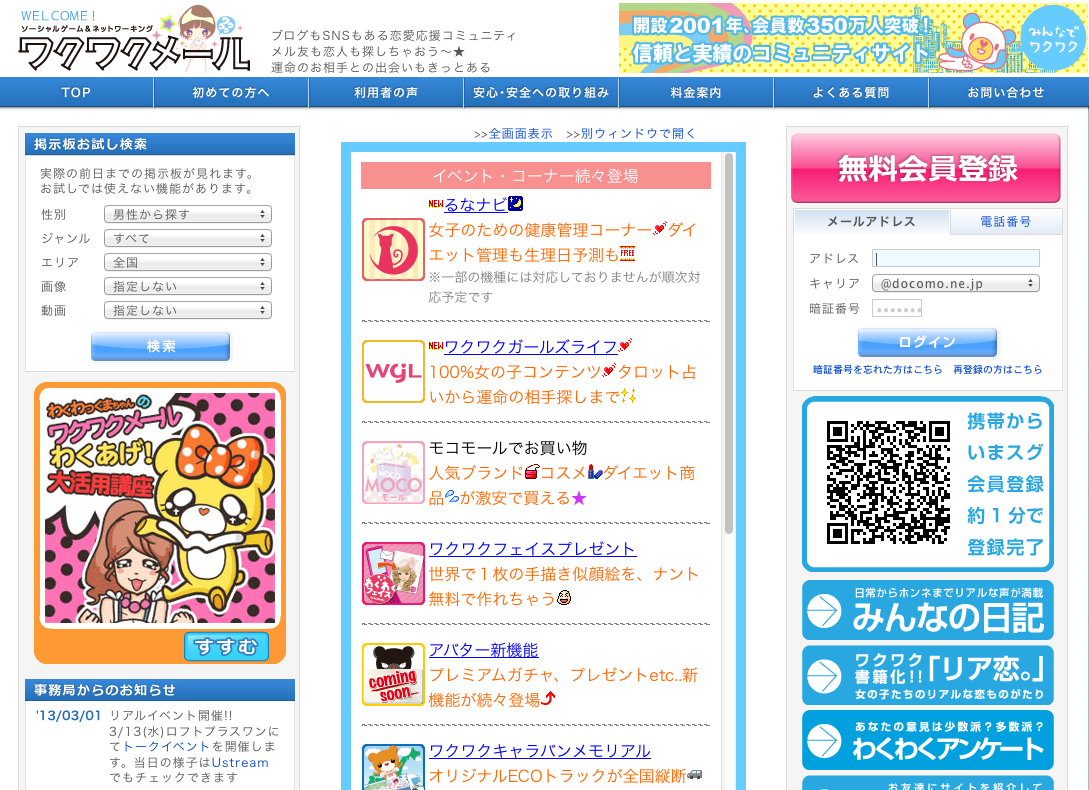Image resolution: width=1089 pixels, height=790 pixels.
Task: Open the わくわくアンケート banner
Action: pos(927,740)
